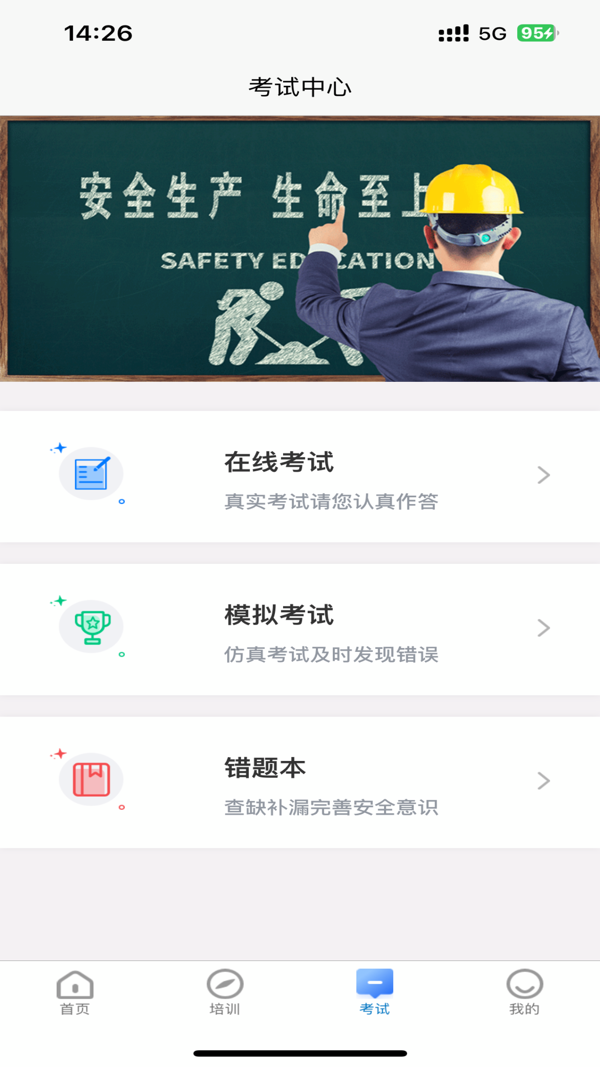
Task: Start 模拟考试 mock exam
Action: pyautogui.click(x=300, y=629)
